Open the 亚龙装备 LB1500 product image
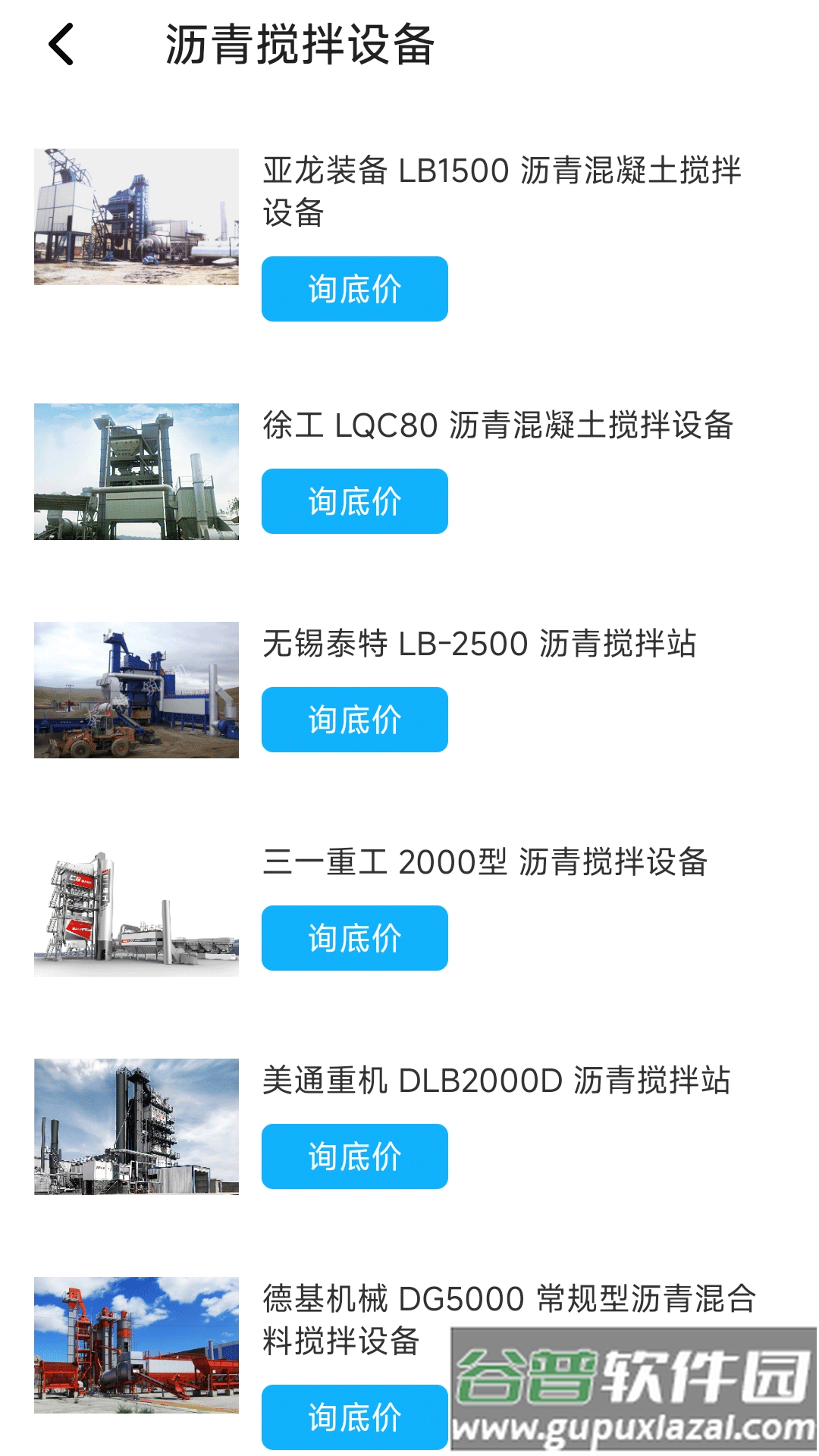The image size is (819, 1456). [136, 216]
